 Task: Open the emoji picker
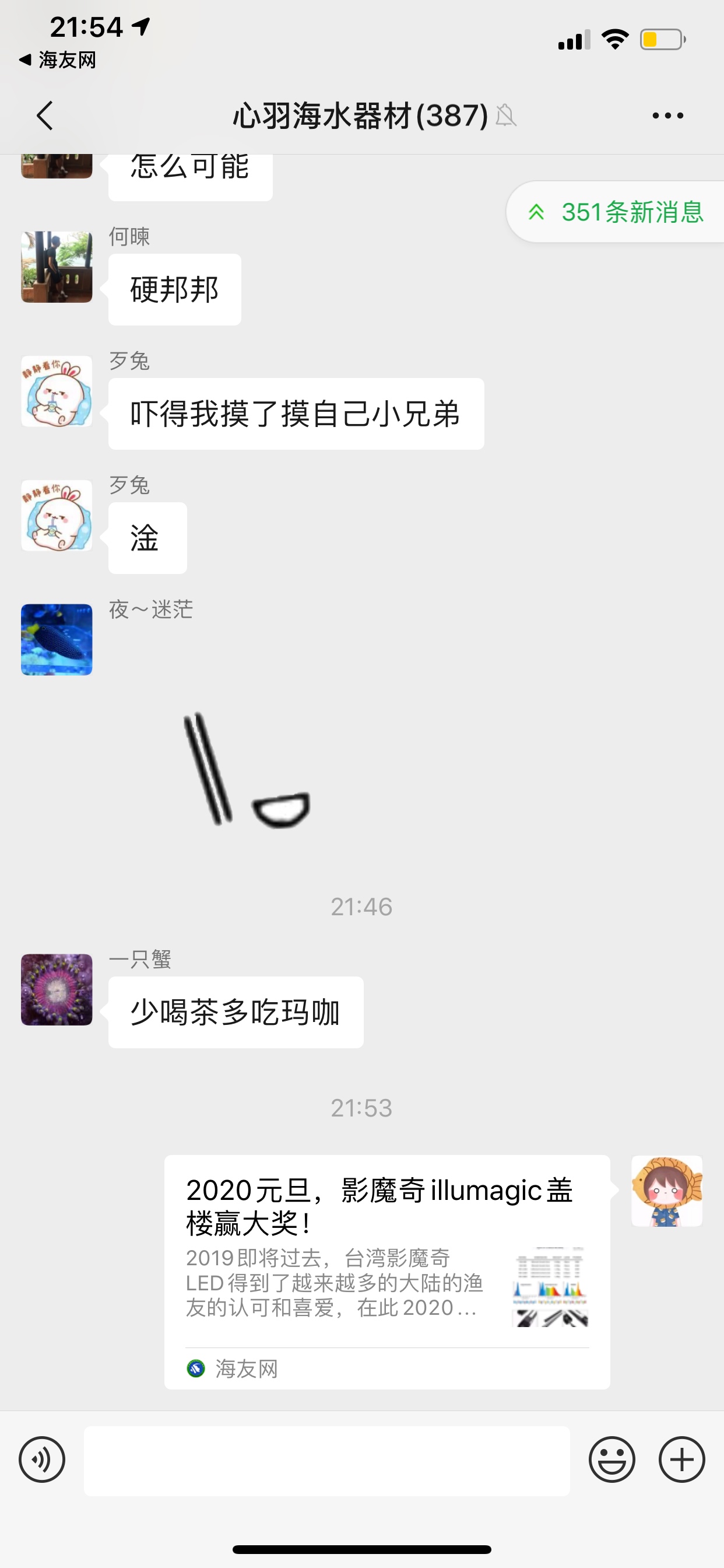click(611, 1459)
